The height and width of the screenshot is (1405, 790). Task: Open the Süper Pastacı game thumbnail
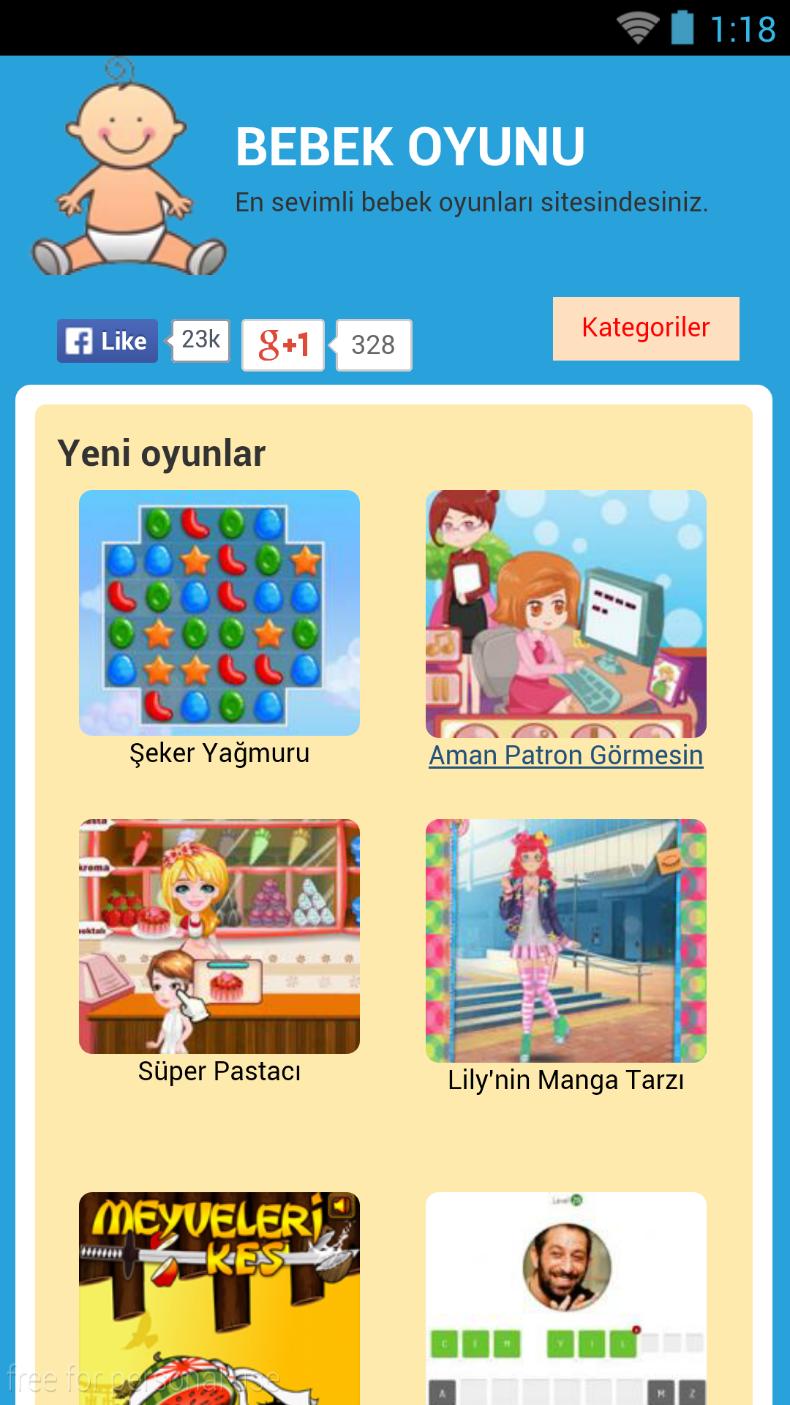coord(219,936)
